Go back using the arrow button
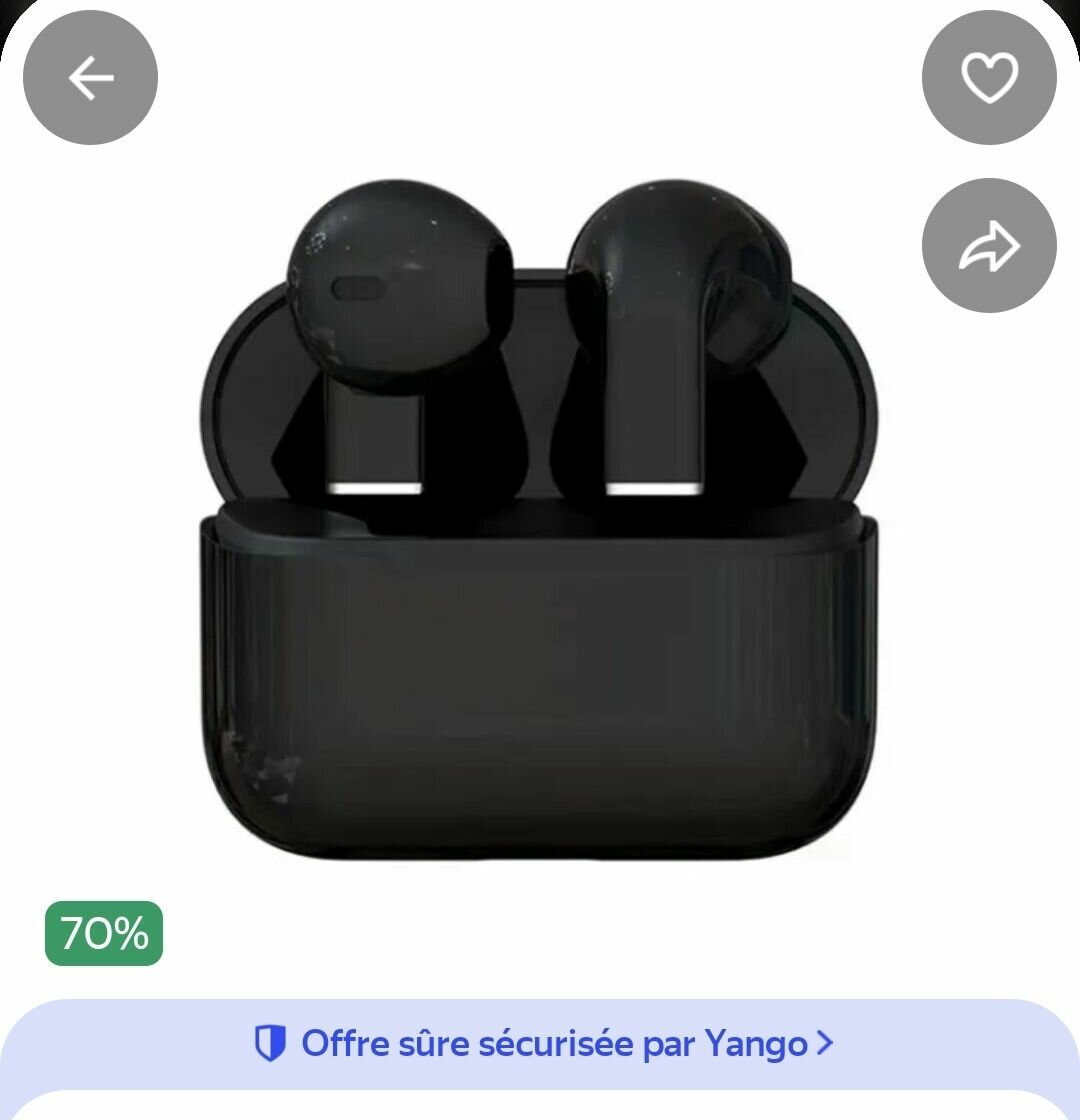1080x1120 pixels. [x=90, y=78]
